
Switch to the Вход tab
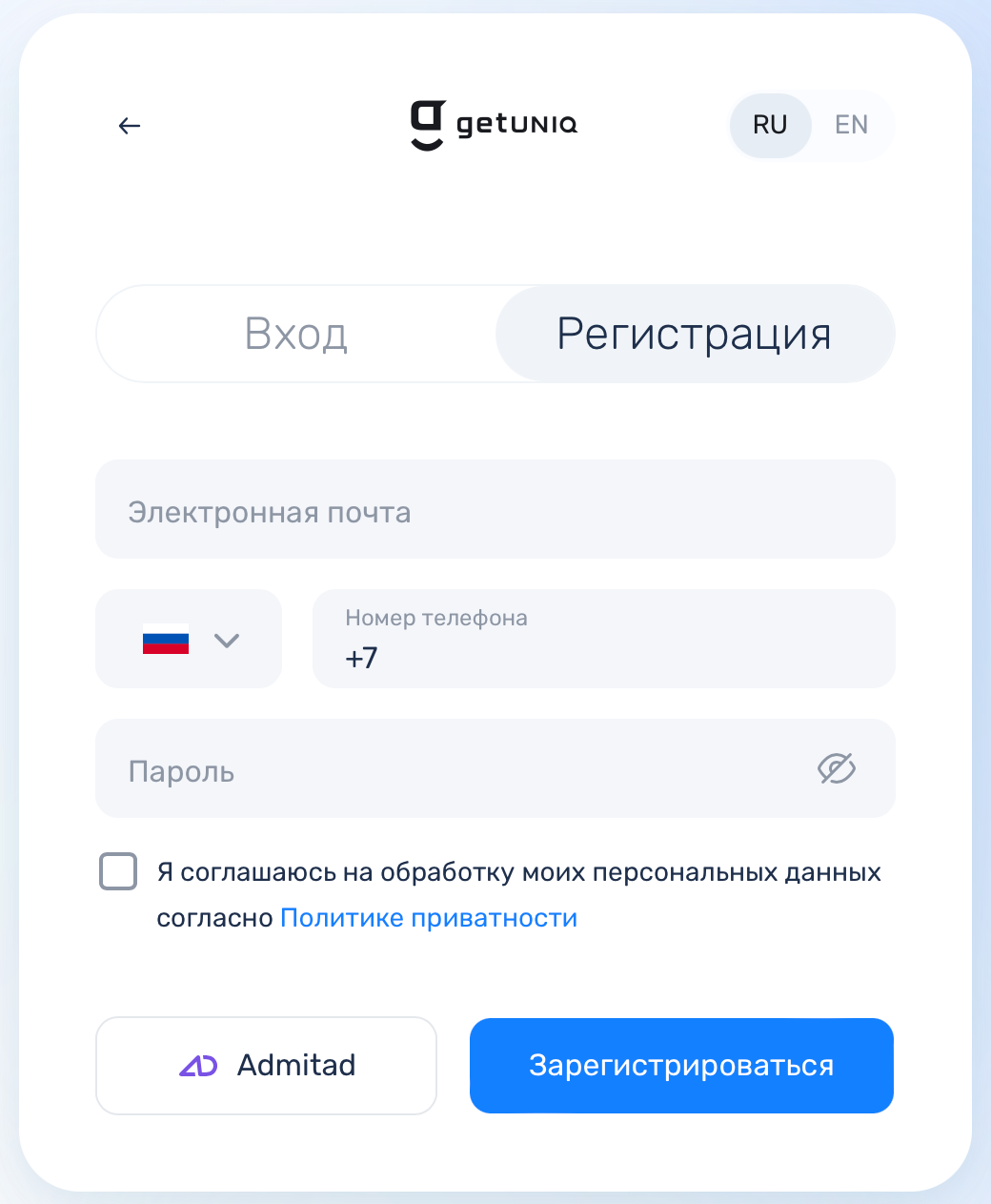[296, 334]
